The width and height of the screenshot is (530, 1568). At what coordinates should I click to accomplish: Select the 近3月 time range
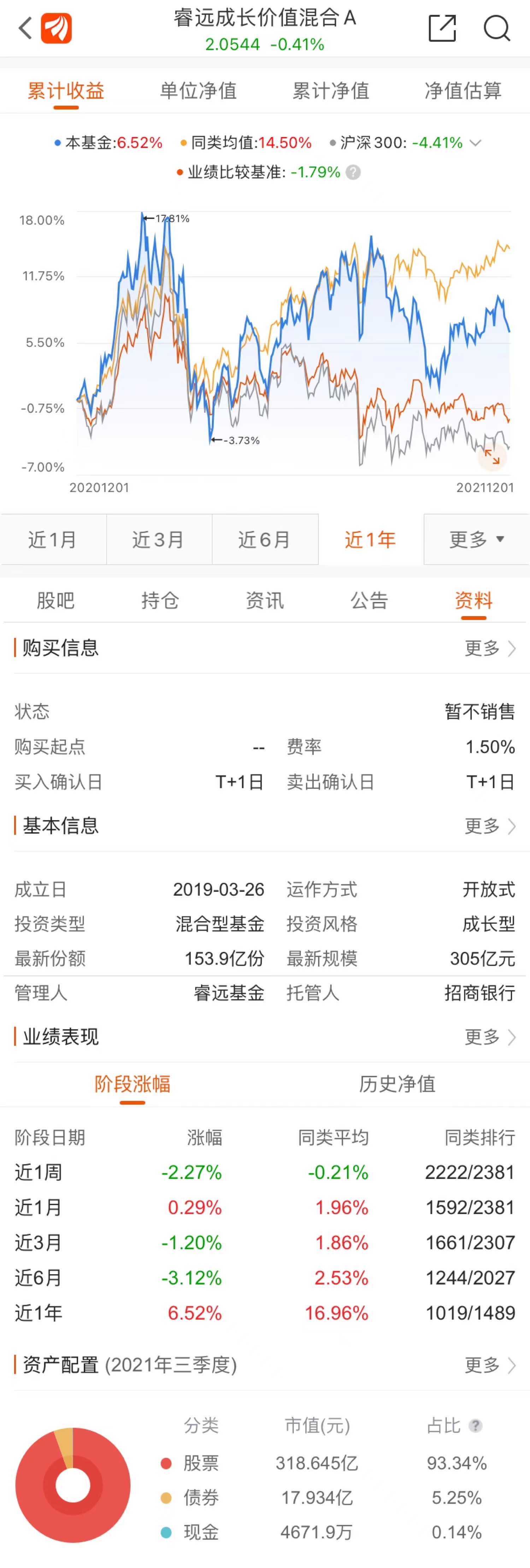[159, 539]
